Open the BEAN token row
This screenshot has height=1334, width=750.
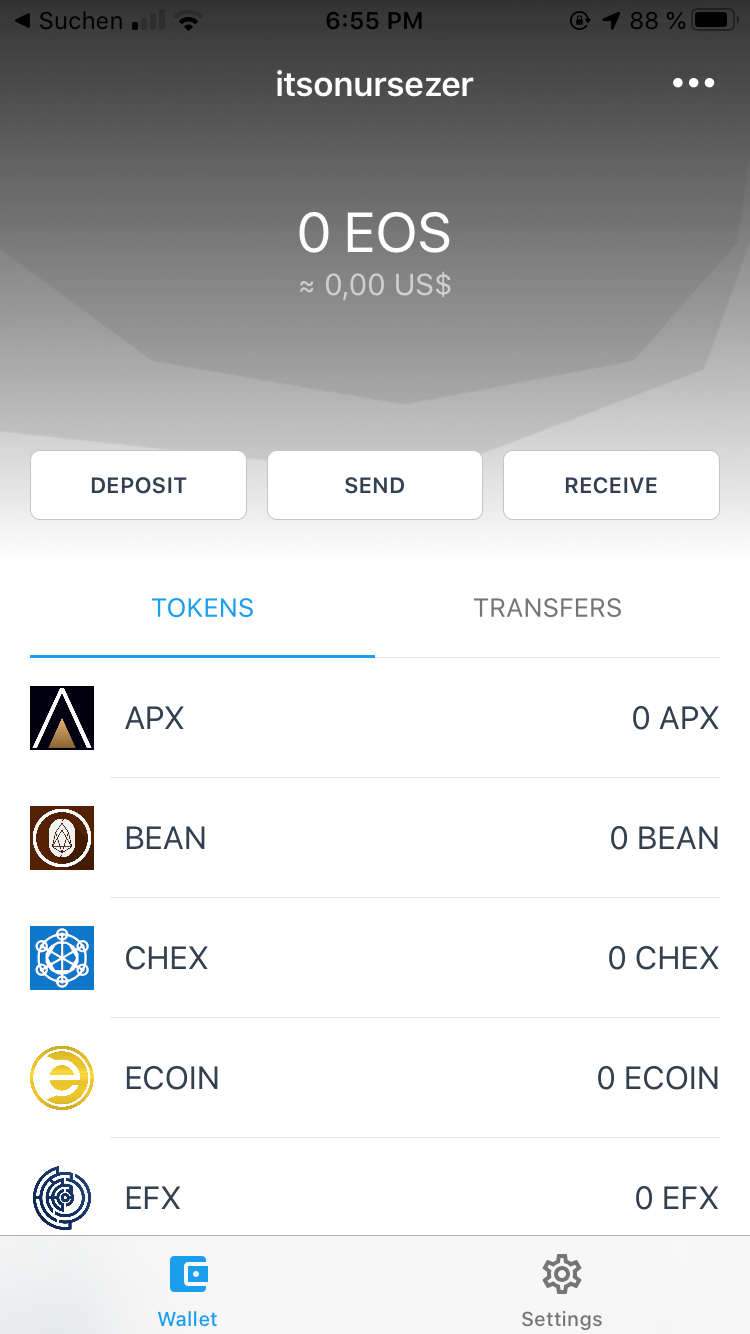click(x=375, y=838)
